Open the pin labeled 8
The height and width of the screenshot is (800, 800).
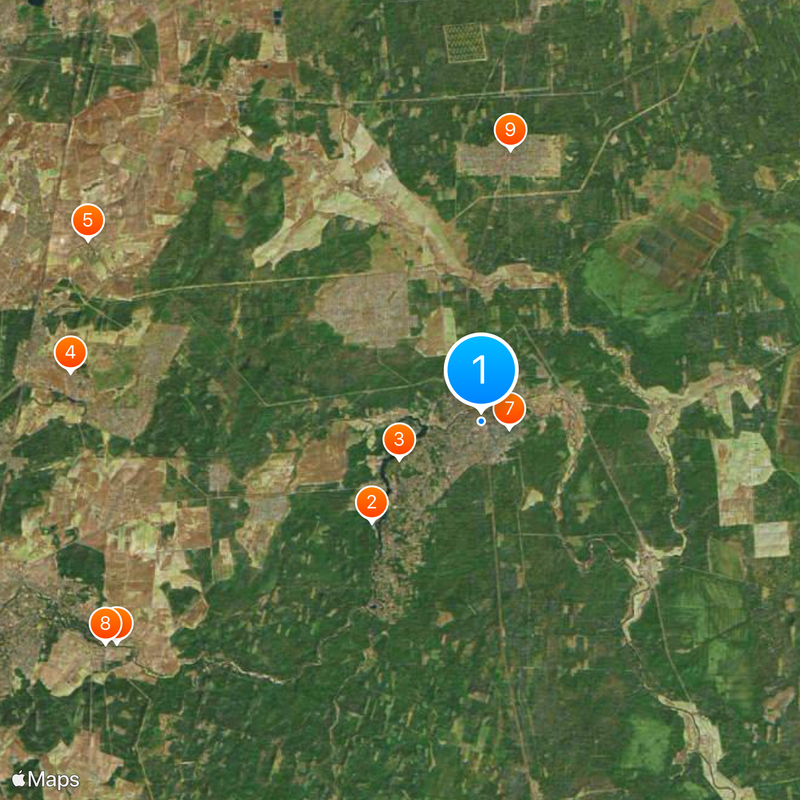103,624
